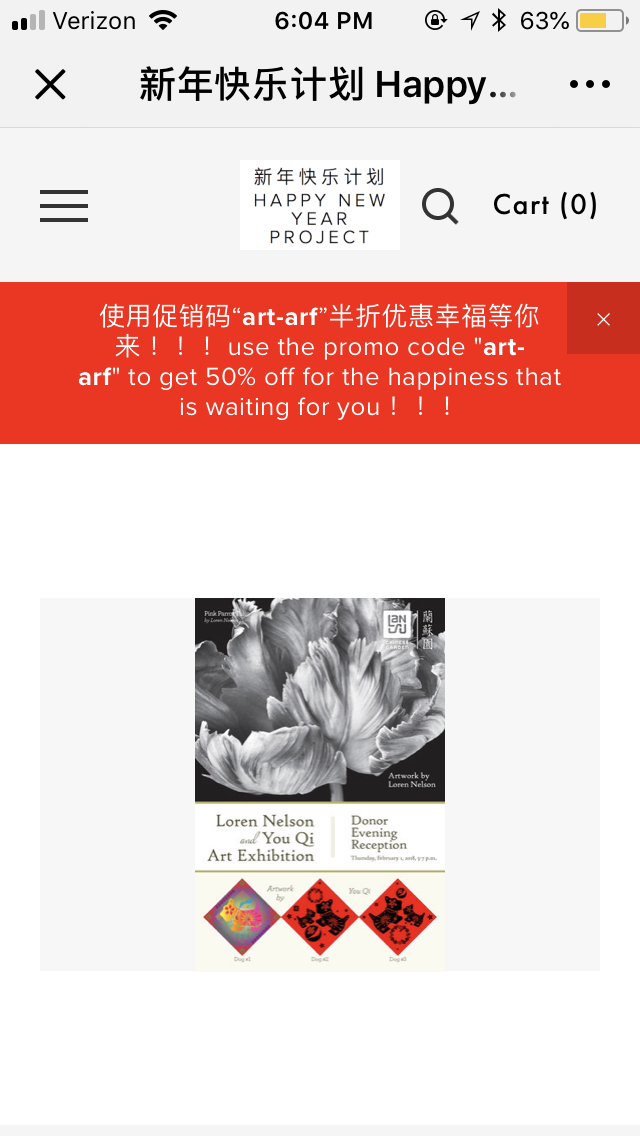Dismiss the art-arf promo banner
640x1136 pixels.
[x=603, y=319]
